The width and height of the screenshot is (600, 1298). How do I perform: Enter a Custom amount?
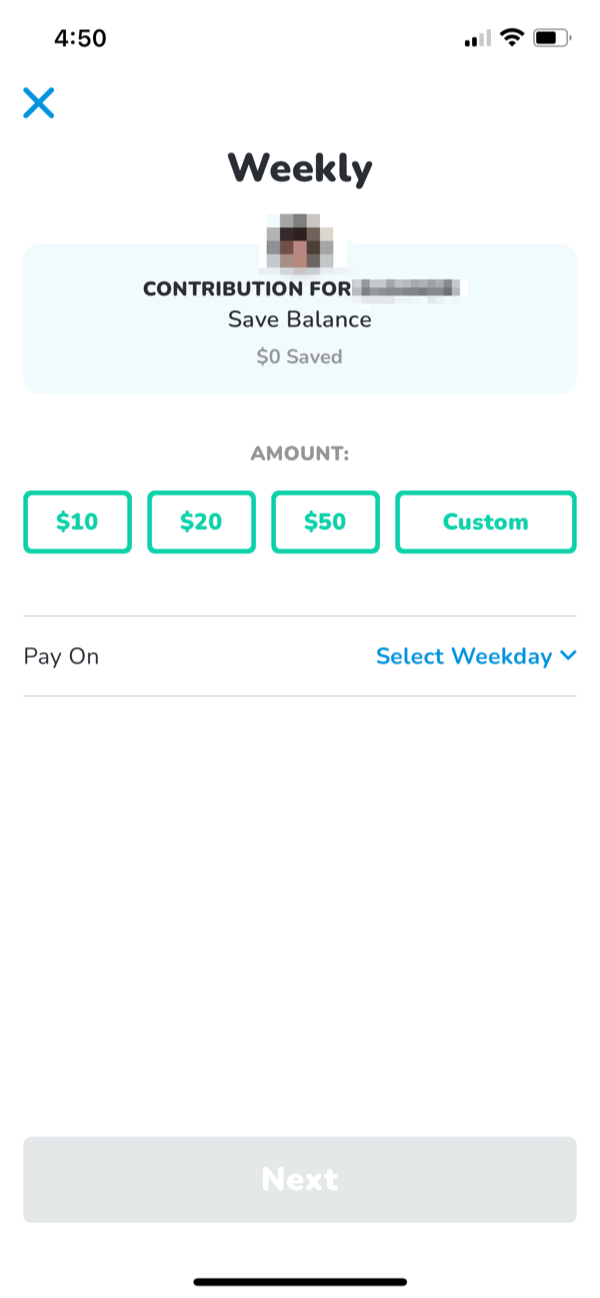486,522
